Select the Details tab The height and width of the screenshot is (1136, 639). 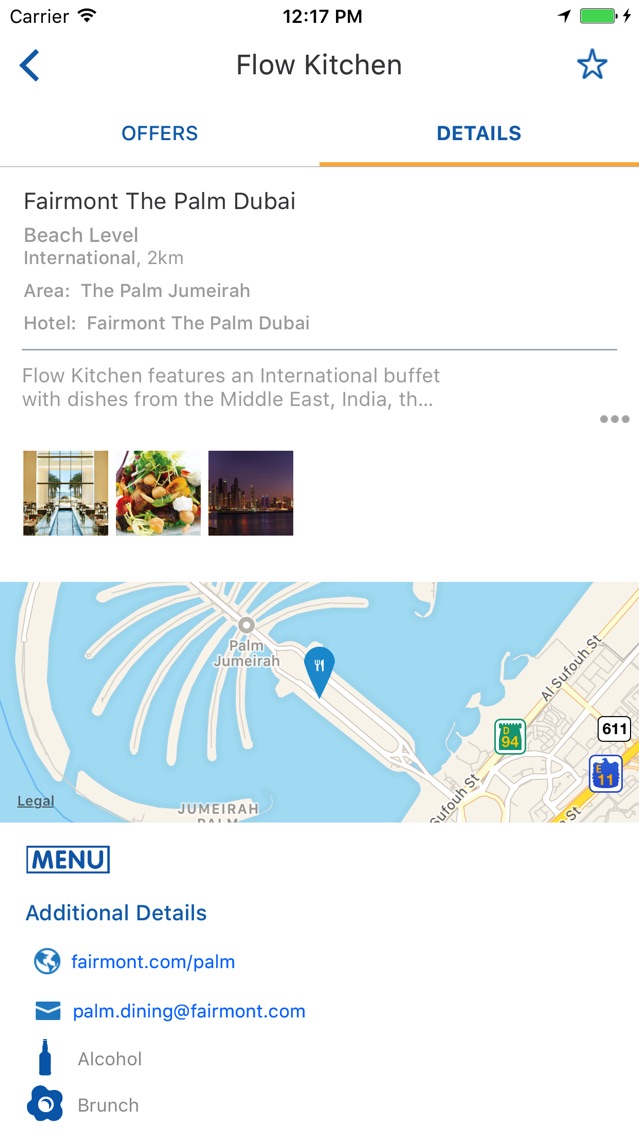pos(479,133)
